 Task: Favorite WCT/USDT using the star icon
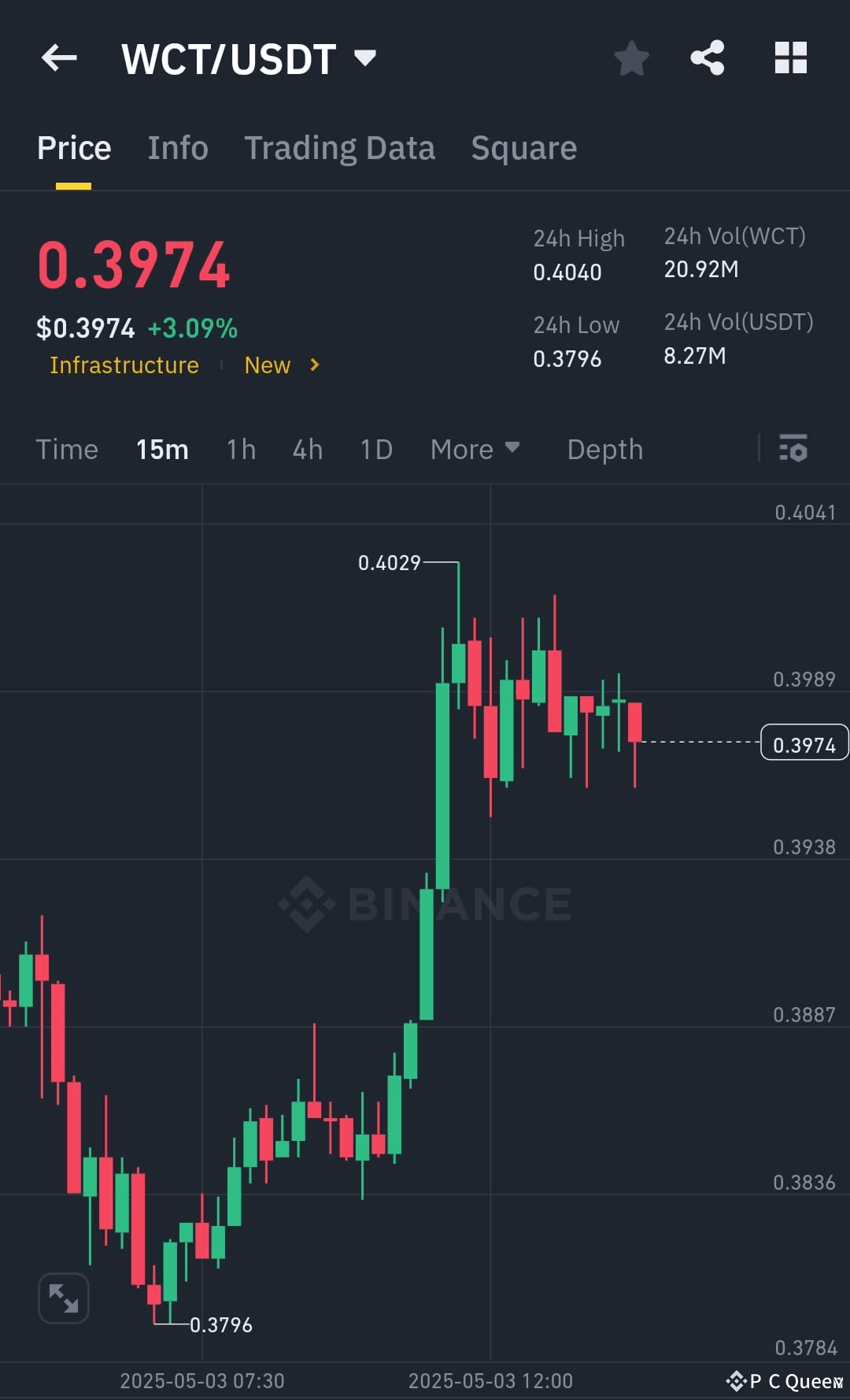point(632,57)
